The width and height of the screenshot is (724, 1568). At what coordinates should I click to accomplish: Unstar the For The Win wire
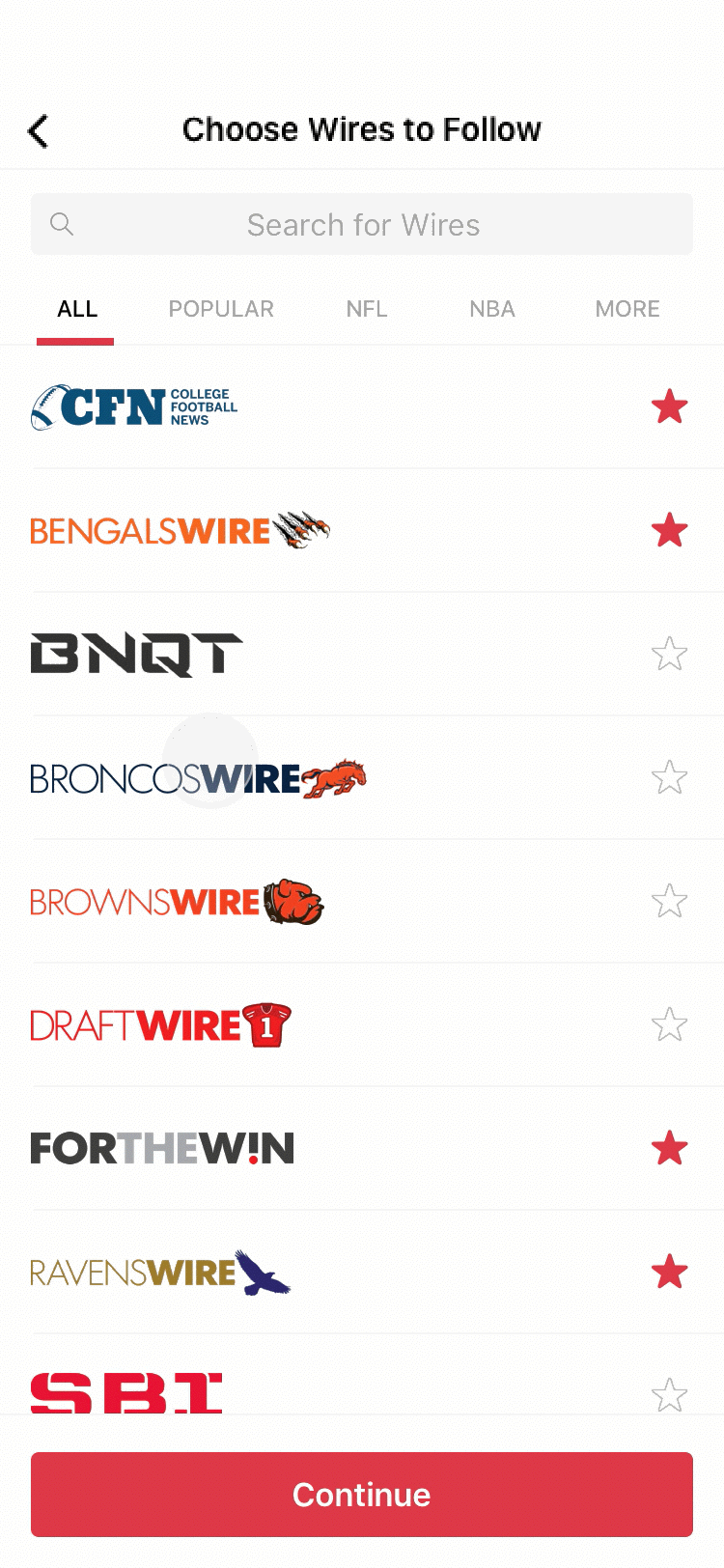point(669,1148)
